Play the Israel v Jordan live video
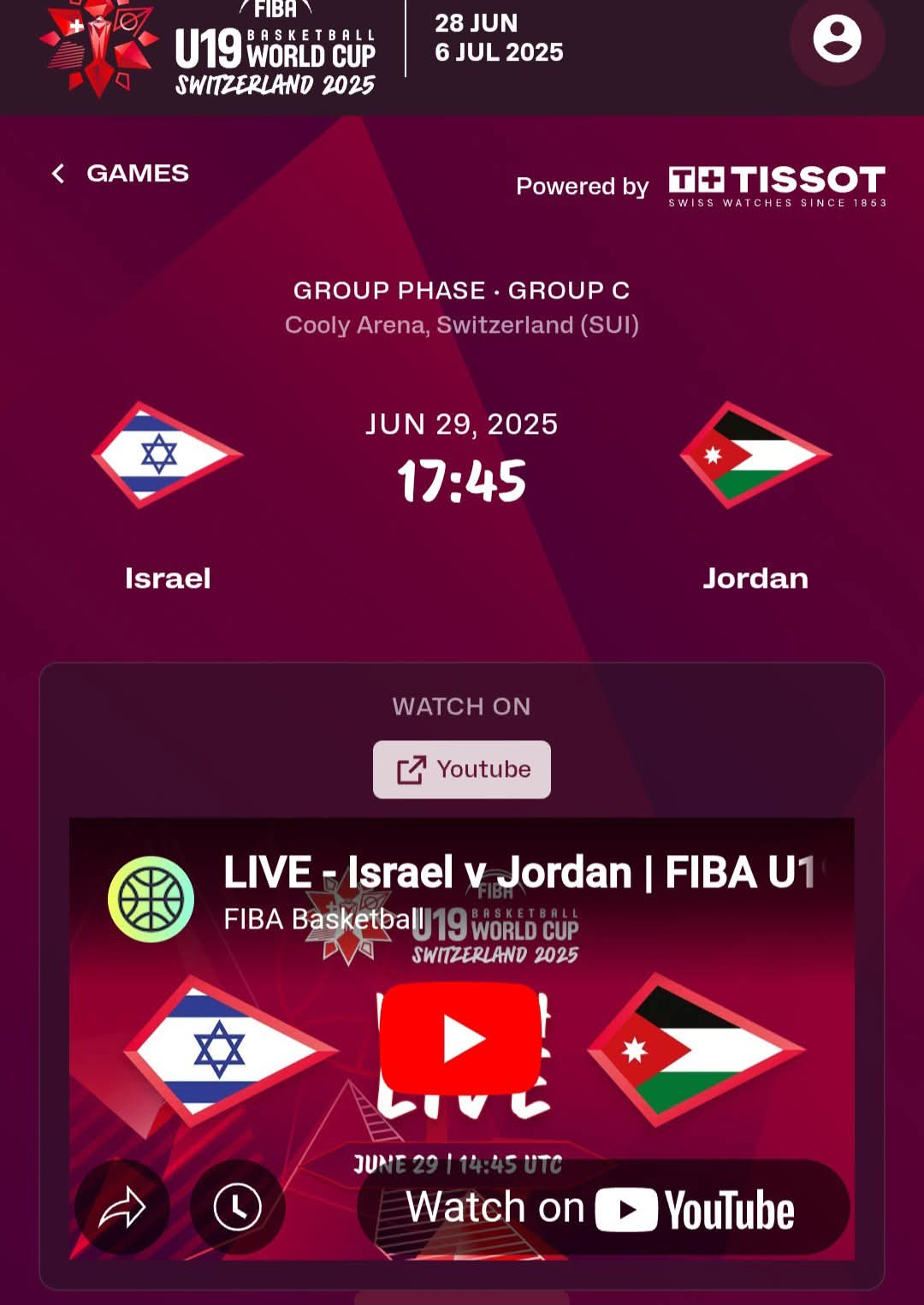The width and height of the screenshot is (924, 1305). click(460, 1038)
